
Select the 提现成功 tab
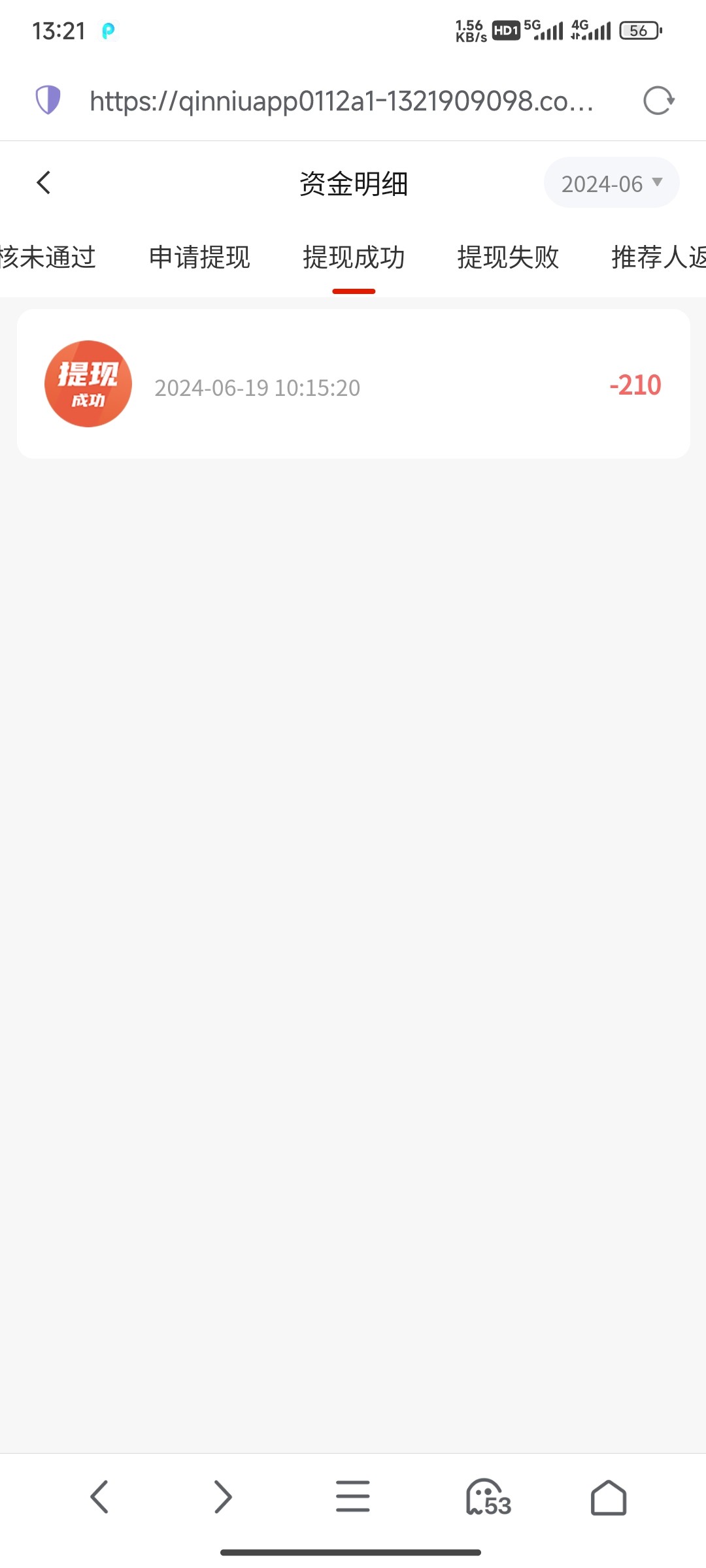pos(354,257)
